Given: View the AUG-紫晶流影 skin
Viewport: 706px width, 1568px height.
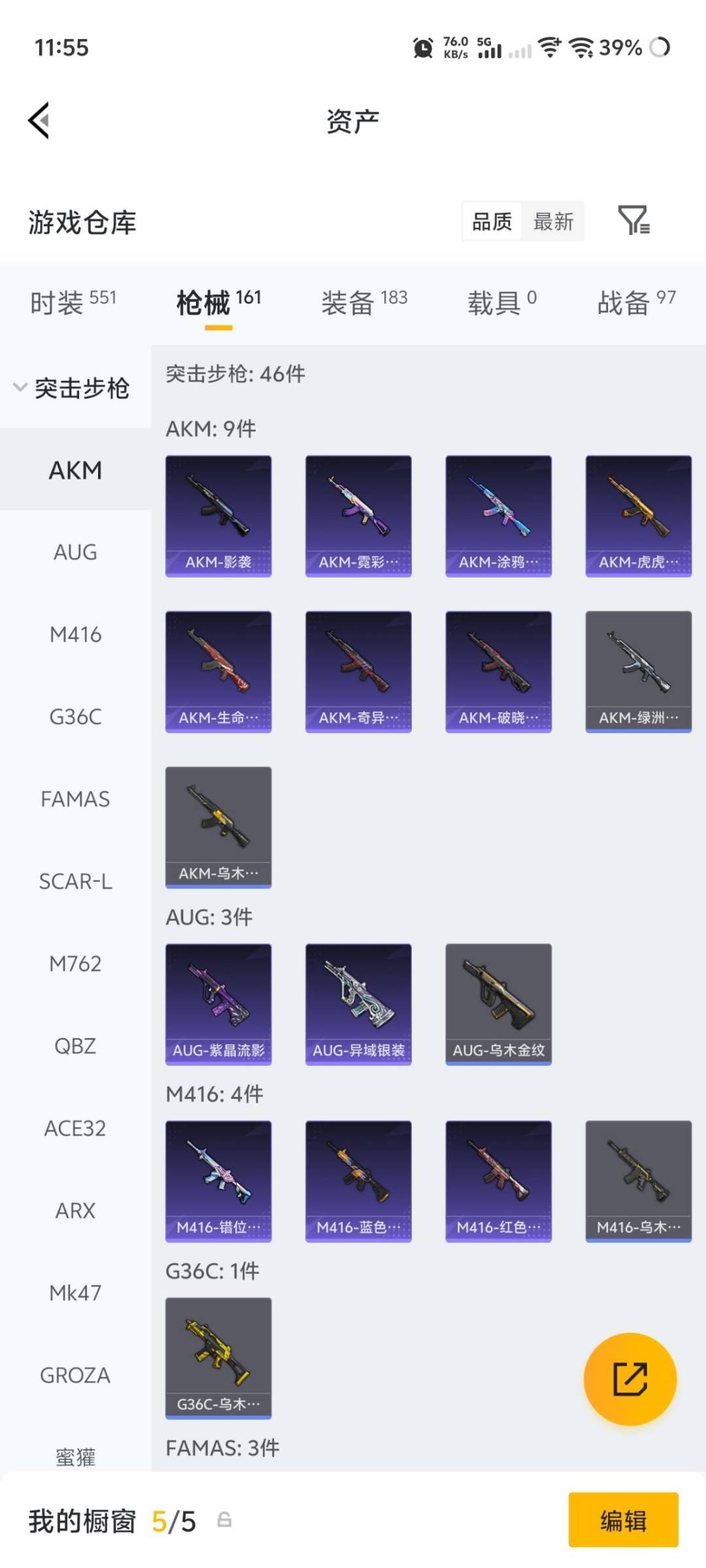Looking at the screenshot, I should [x=218, y=1004].
